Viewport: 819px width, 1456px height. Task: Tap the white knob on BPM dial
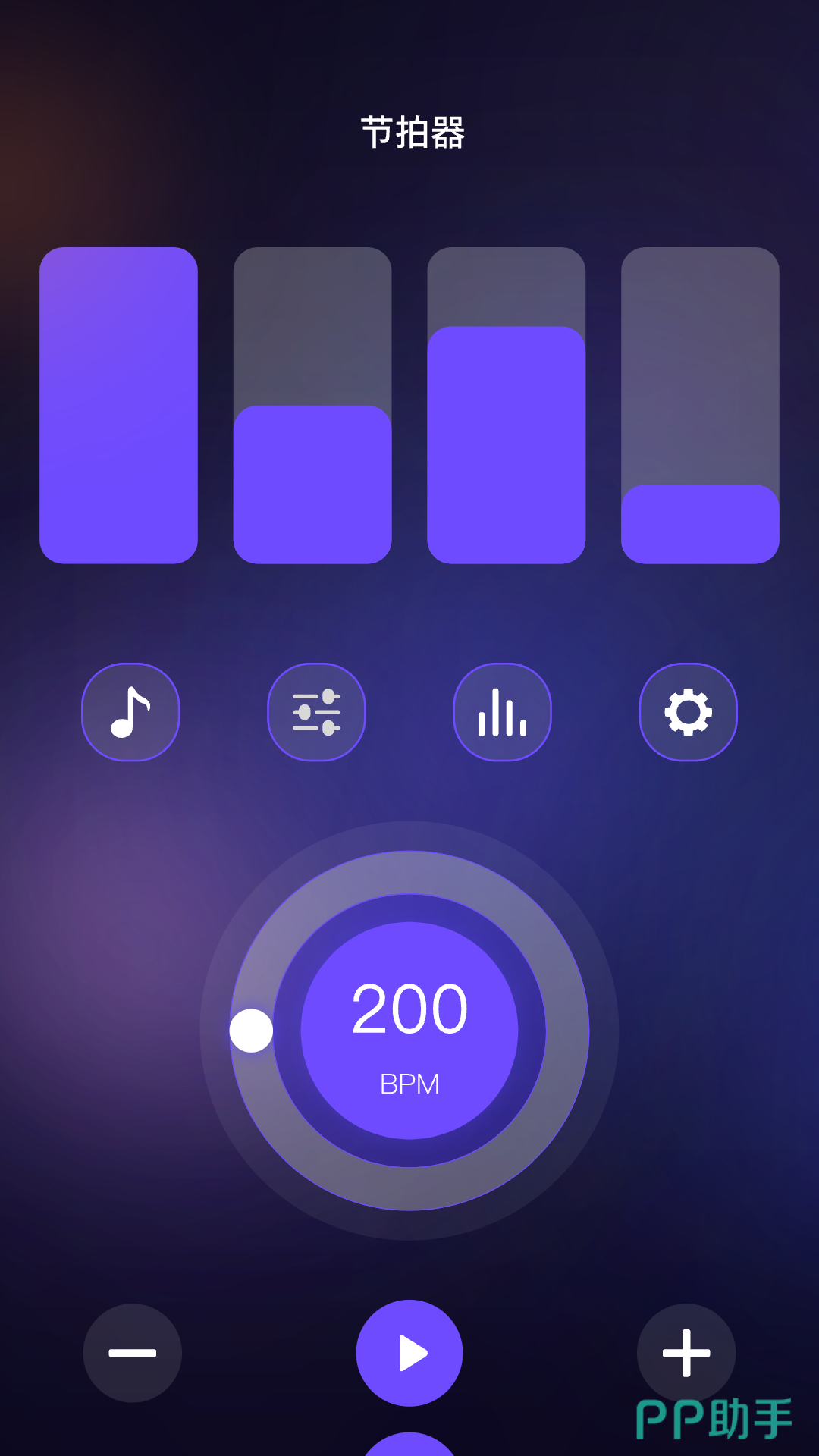click(x=251, y=1031)
